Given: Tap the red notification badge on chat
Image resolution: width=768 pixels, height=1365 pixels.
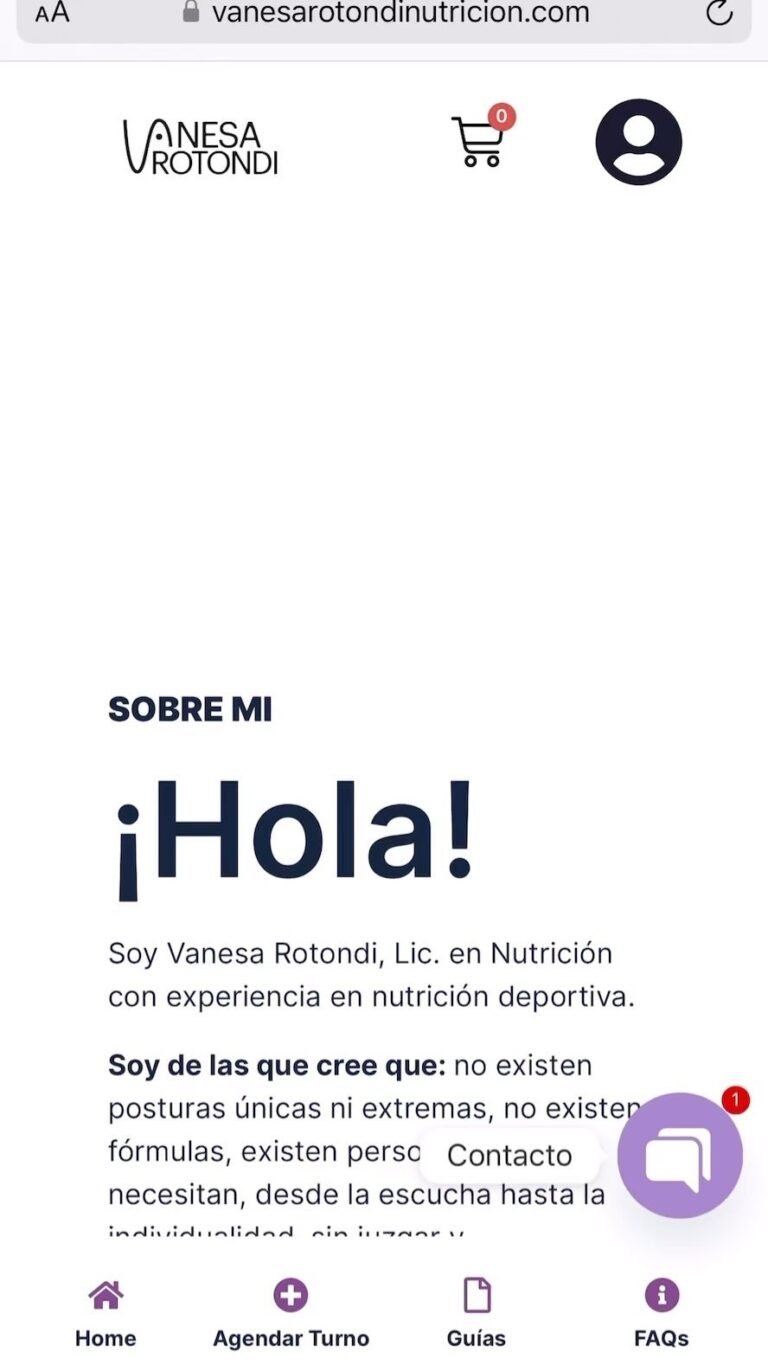Looking at the screenshot, I should 735,1099.
